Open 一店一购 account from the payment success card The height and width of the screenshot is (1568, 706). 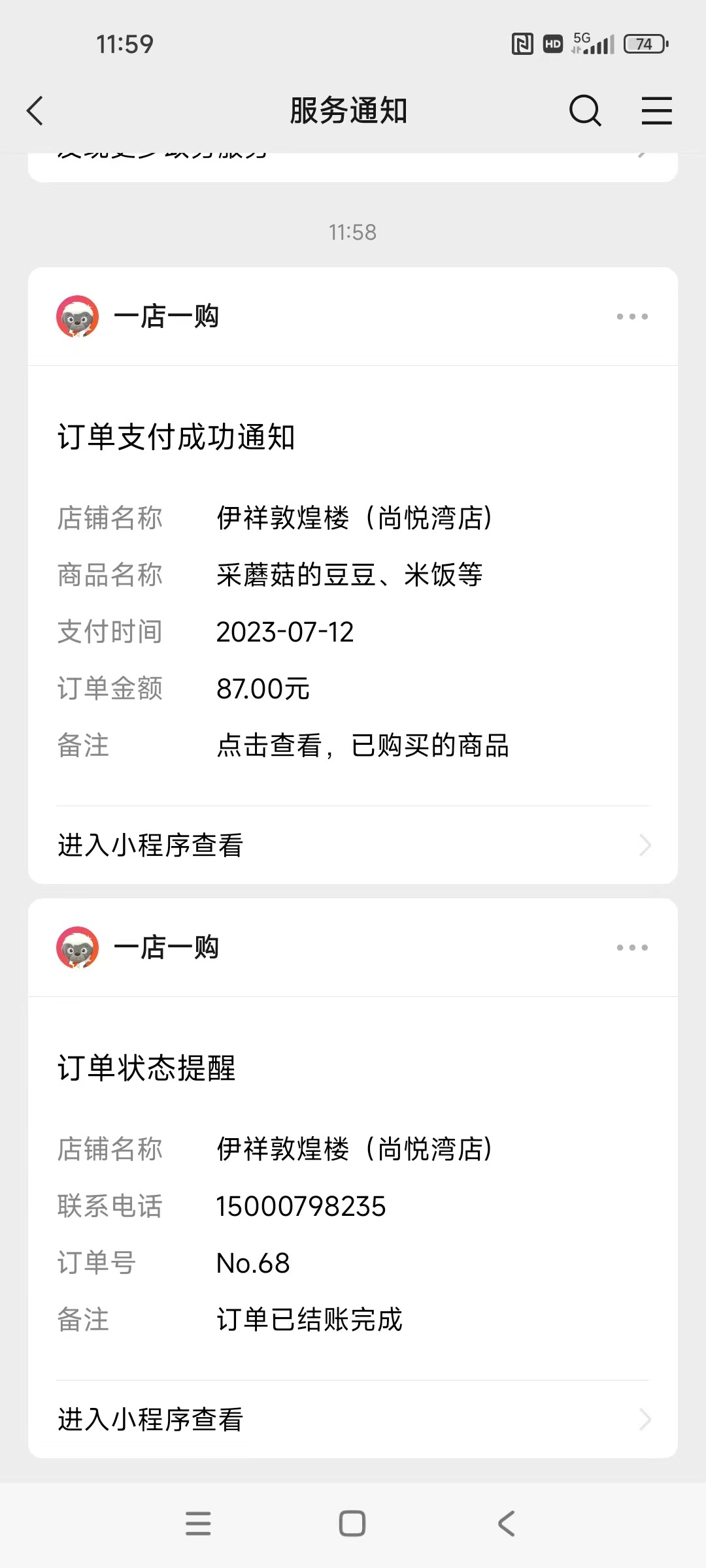tap(138, 317)
